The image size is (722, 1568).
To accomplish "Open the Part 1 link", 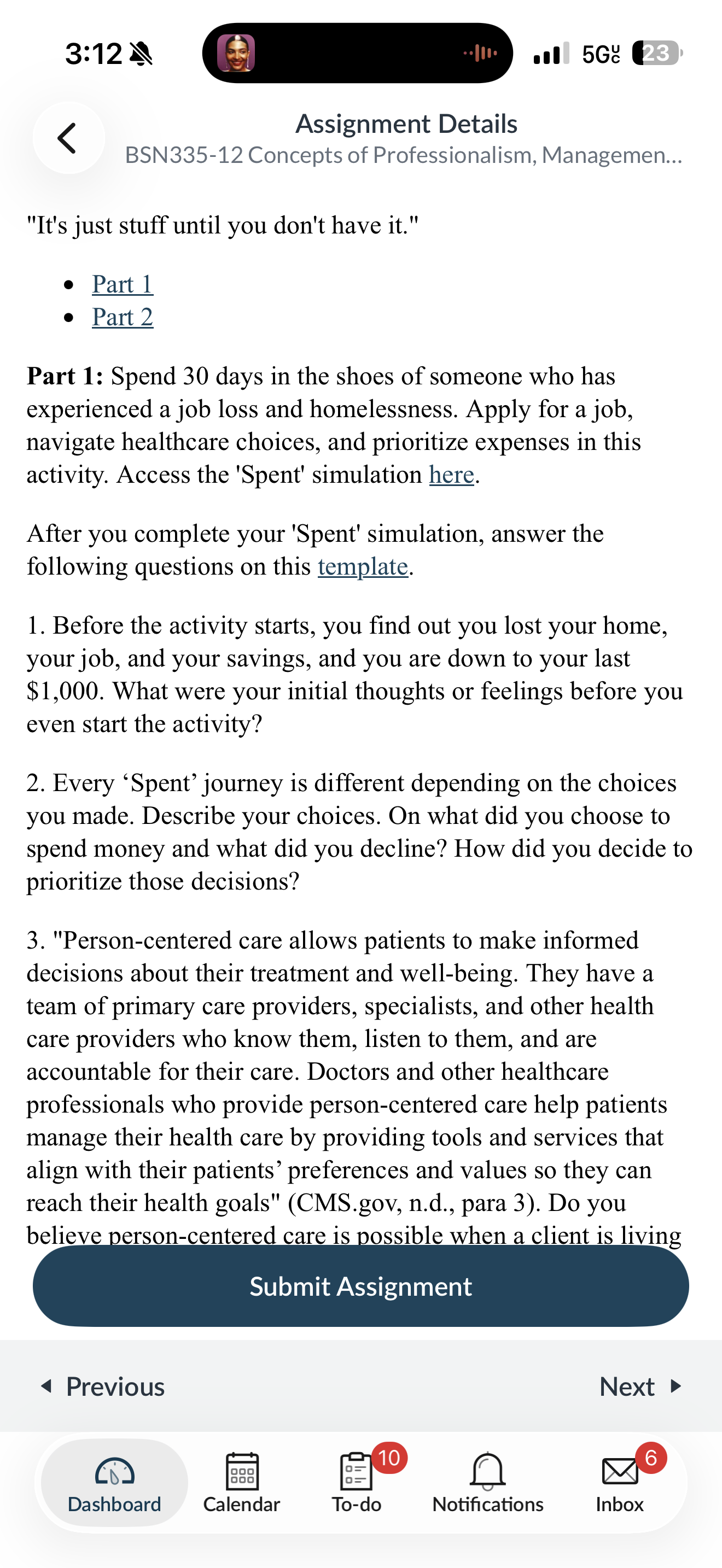I will (123, 284).
